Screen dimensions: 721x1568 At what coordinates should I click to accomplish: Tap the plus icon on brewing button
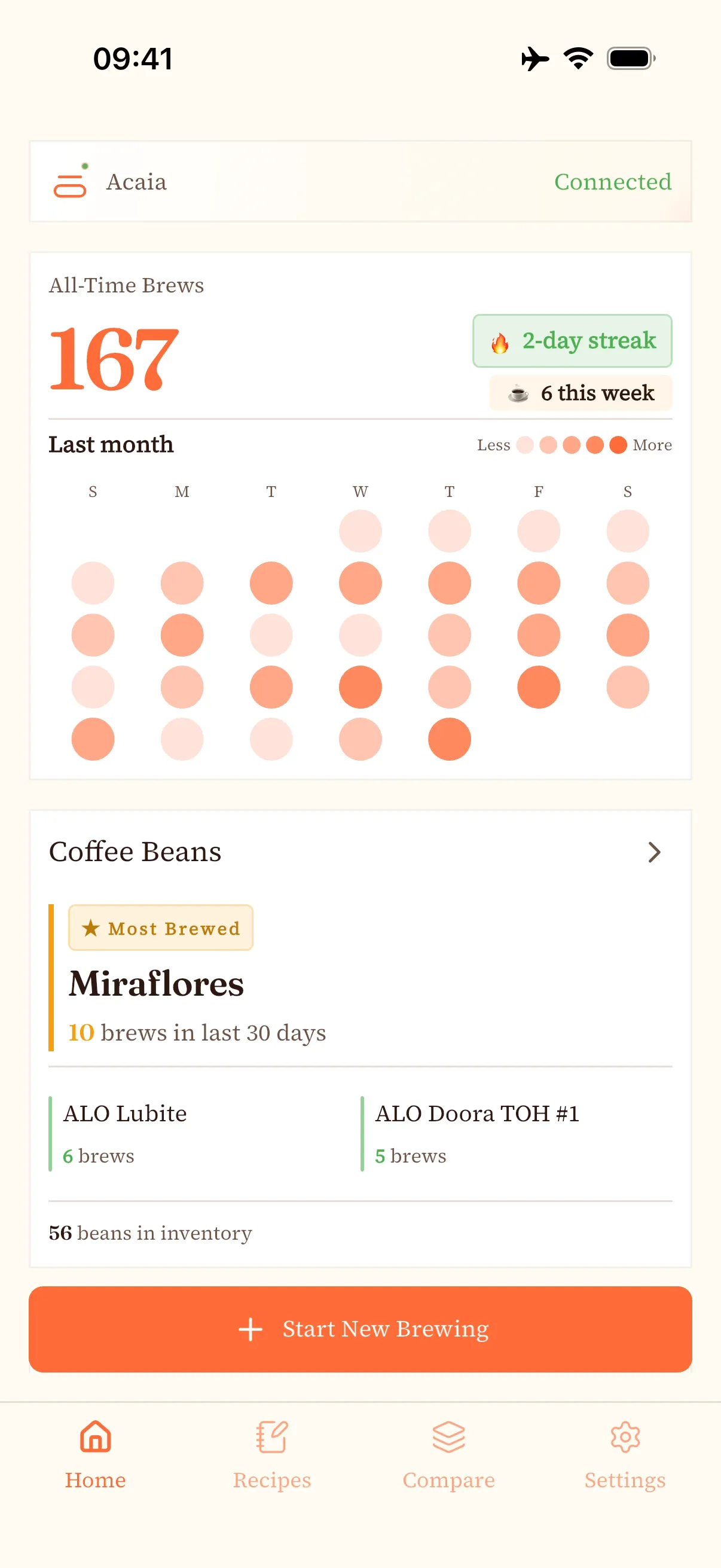(x=250, y=1328)
